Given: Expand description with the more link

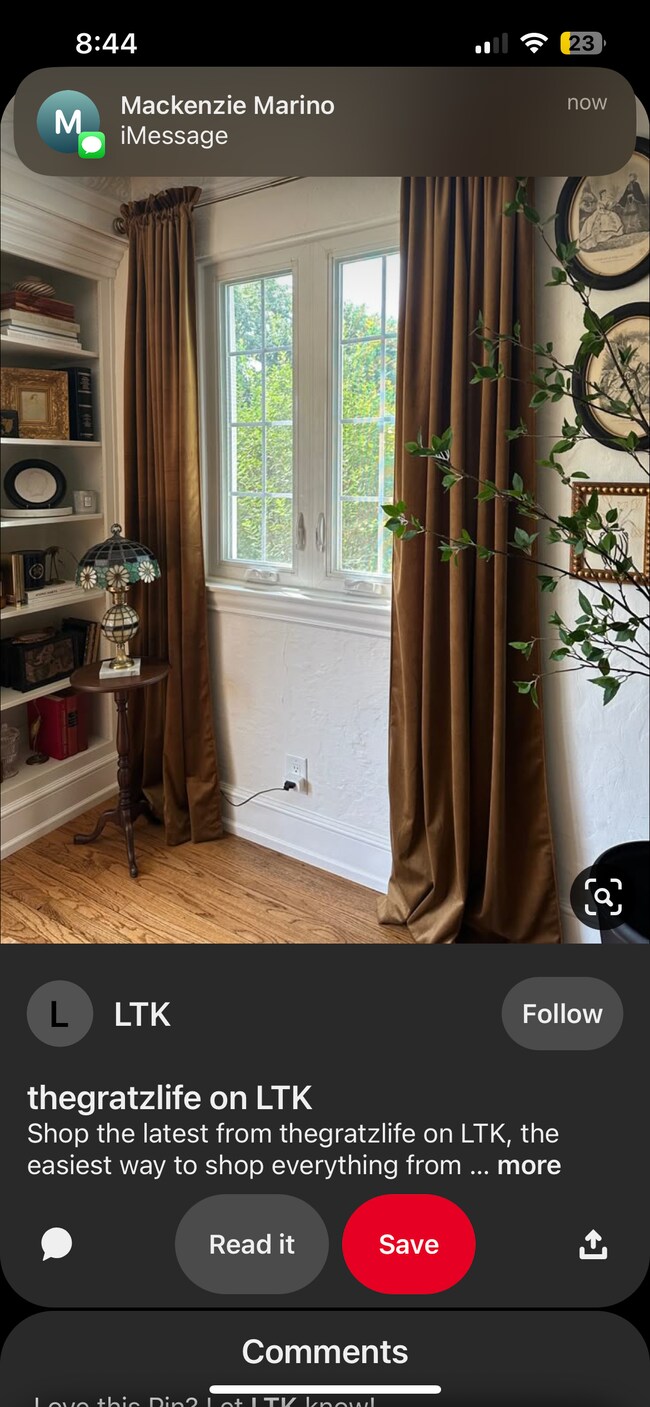Looking at the screenshot, I should (529, 1166).
